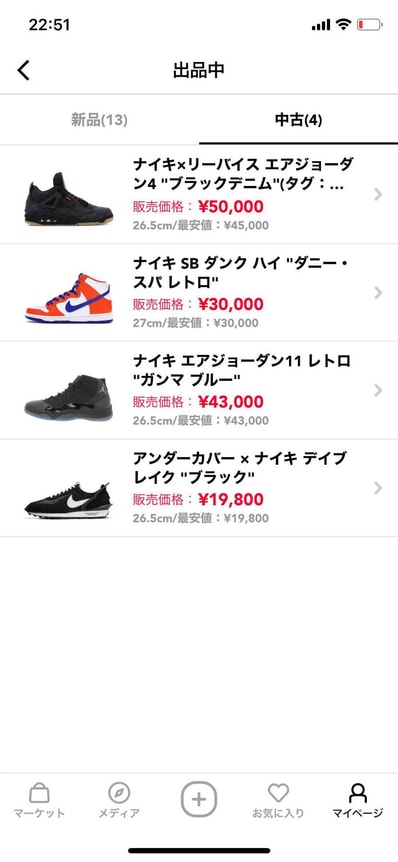Switch to the マイページ tab
Viewport: 398px width, 862px height.
[358, 800]
